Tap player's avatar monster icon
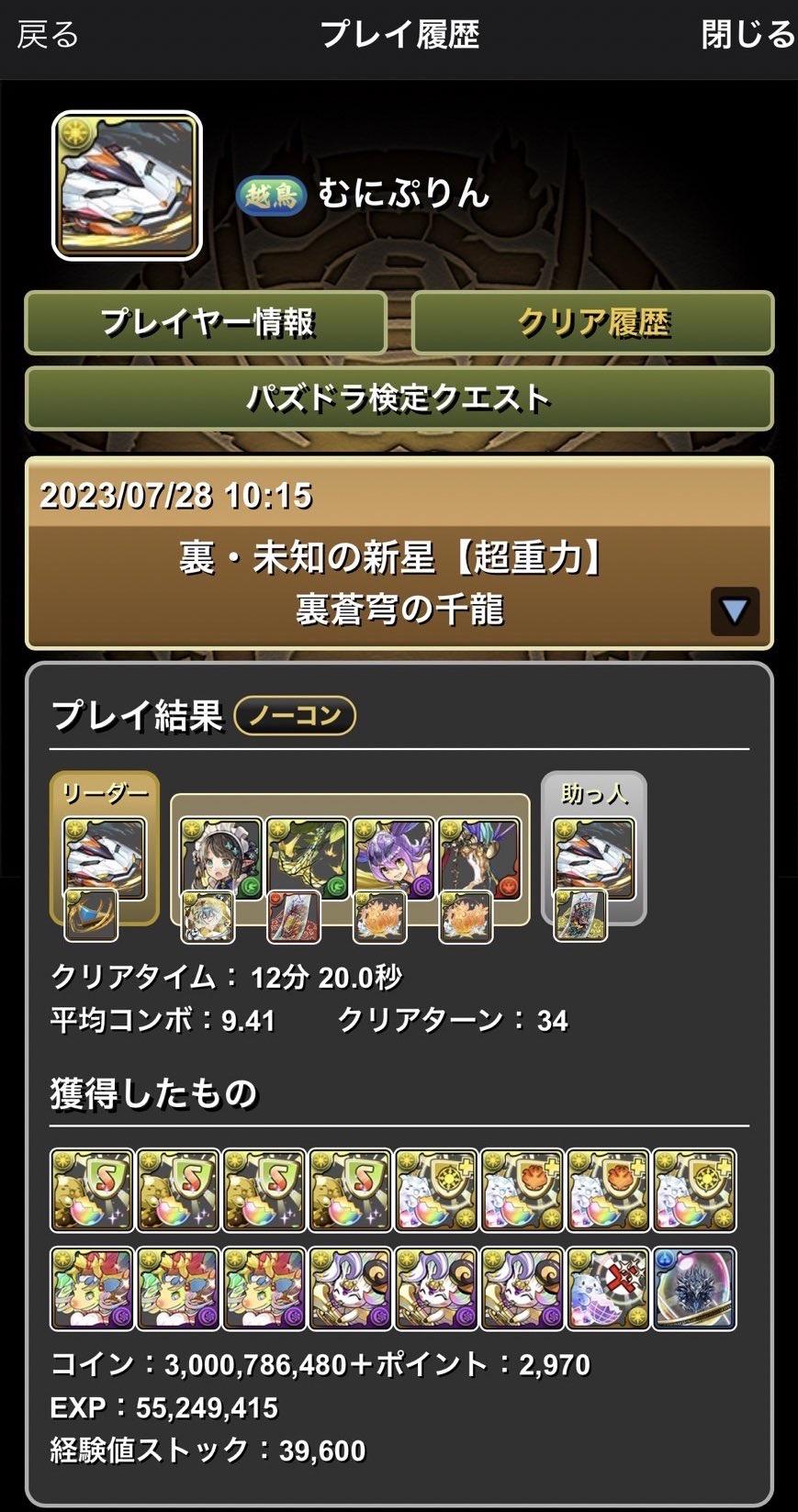The height and width of the screenshot is (1512, 798). (x=127, y=186)
